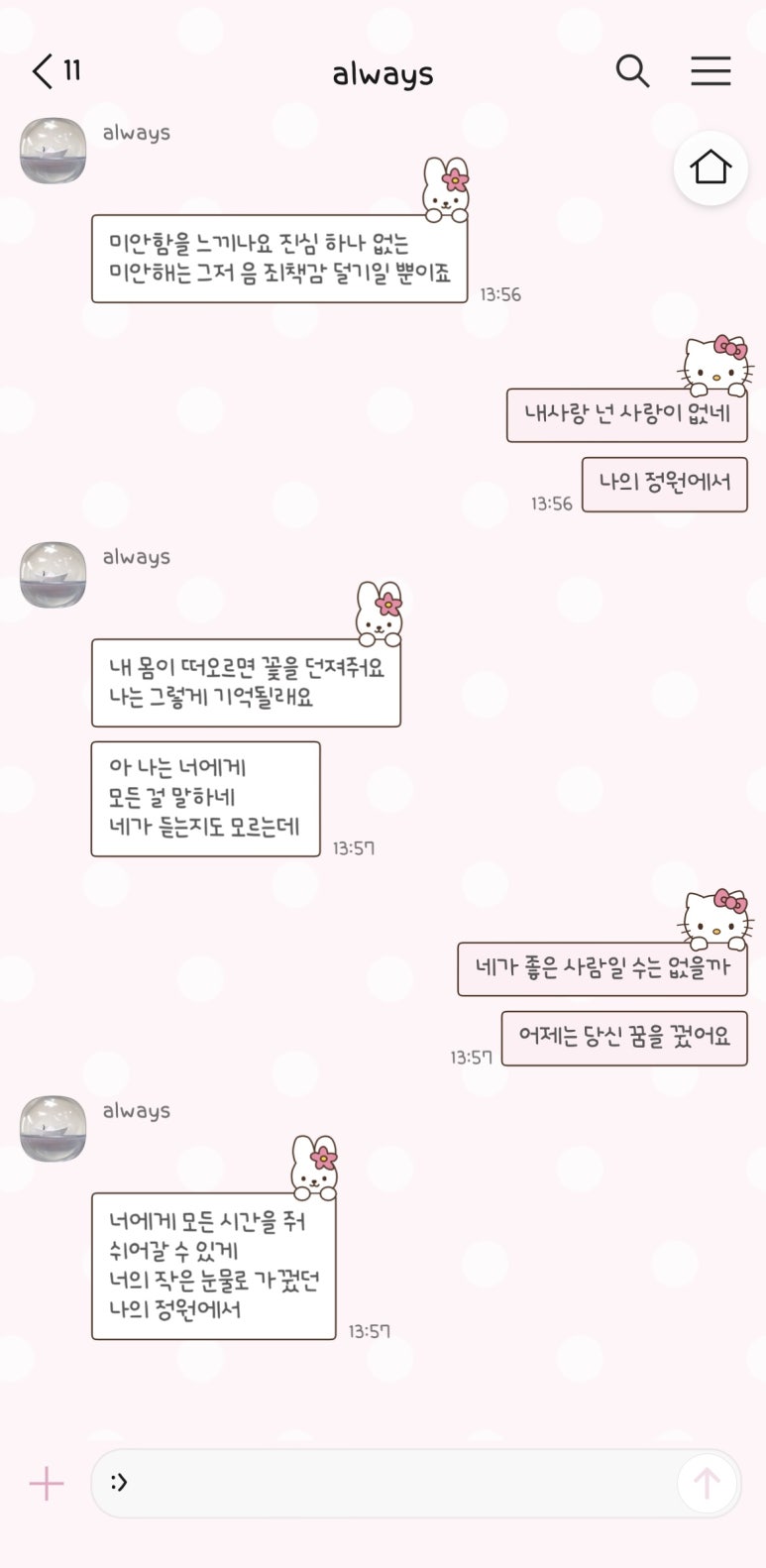Image resolution: width=766 pixels, height=1568 pixels.
Task: Open always profile picture at 13:56 message
Action: [x=53, y=151]
